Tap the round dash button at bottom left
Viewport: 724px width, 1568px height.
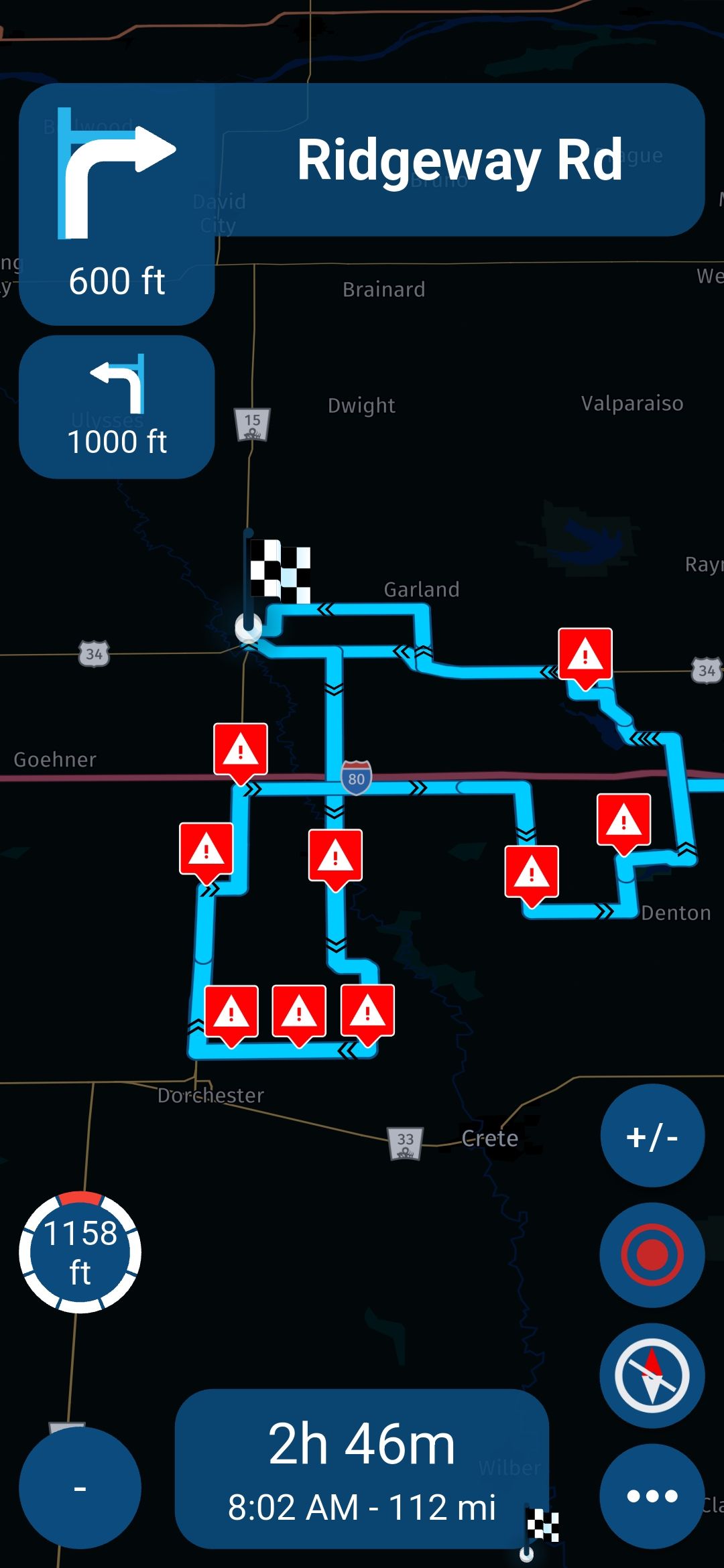tap(80, 1488)
